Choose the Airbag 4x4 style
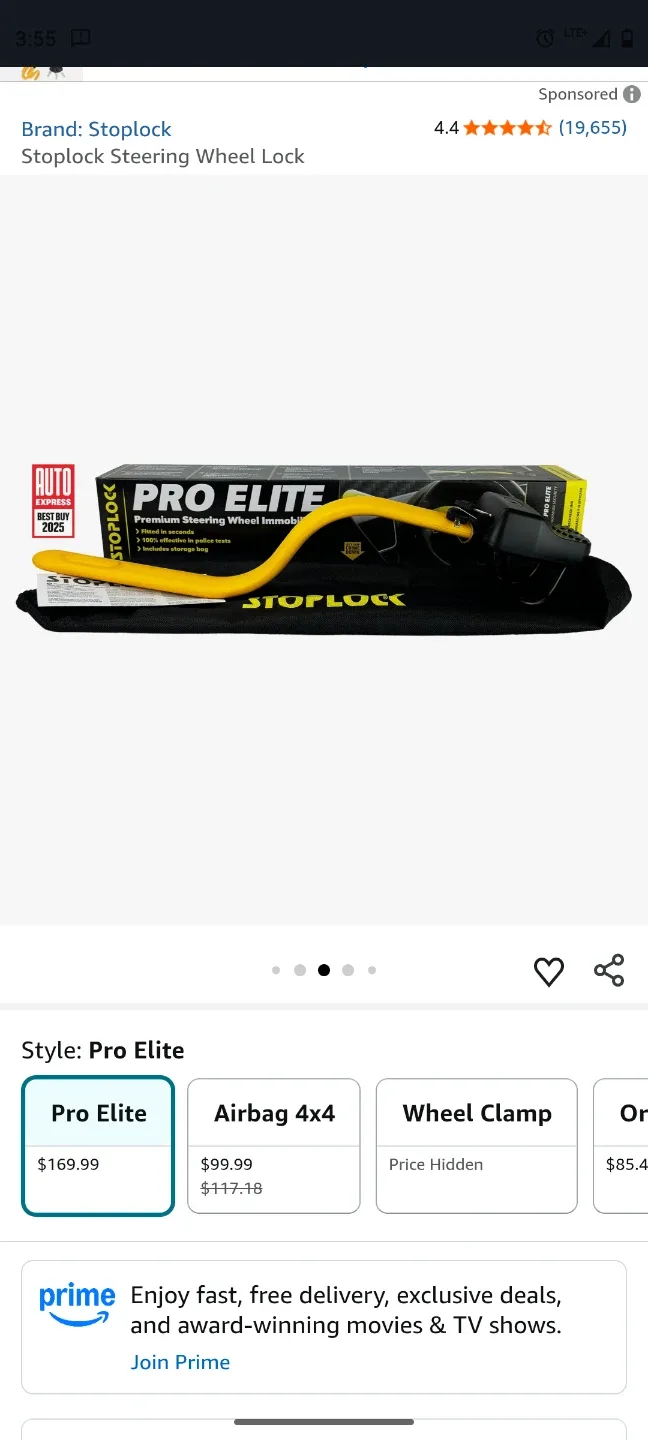Image resolution: width=648 pixels, height=1440 pixels. coord(273,1145)
